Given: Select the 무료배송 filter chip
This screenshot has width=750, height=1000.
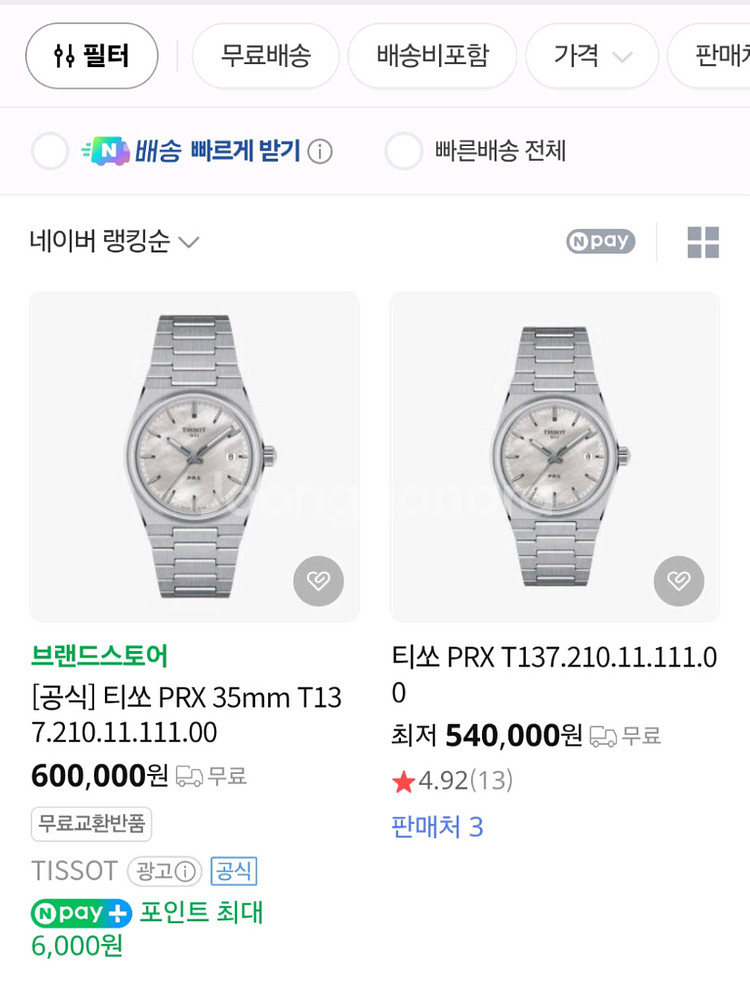Looking at the screenshot, I should click(265, 56).
